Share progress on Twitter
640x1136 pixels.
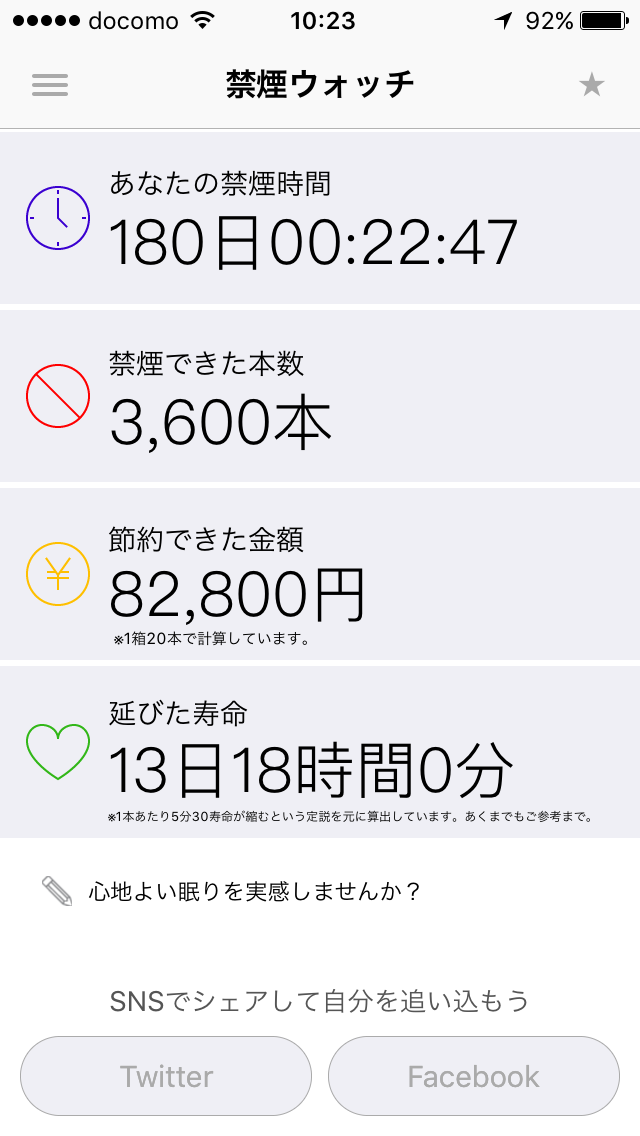(166, 1076)
